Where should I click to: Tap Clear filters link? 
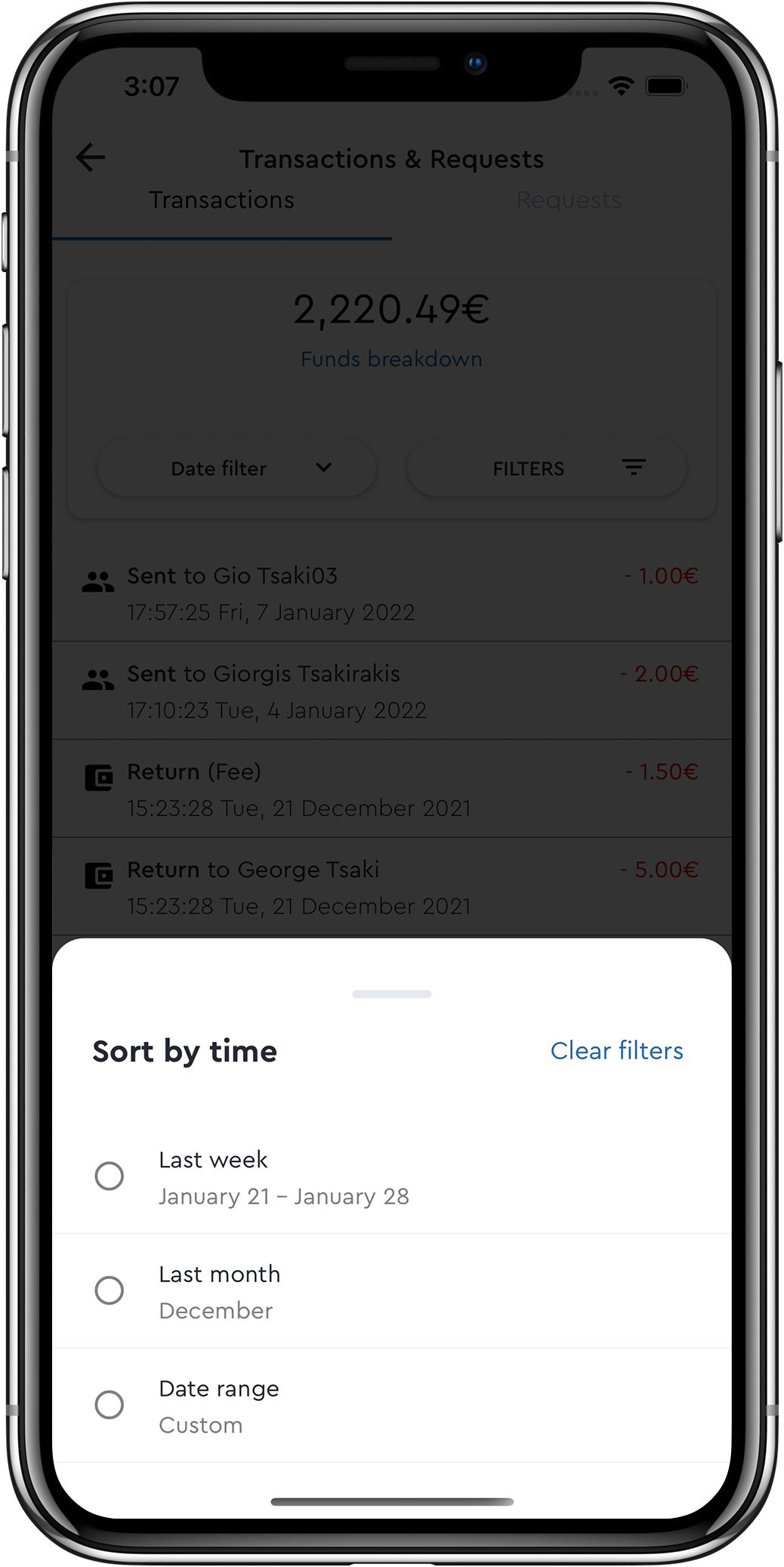(x=616, y=1050)
